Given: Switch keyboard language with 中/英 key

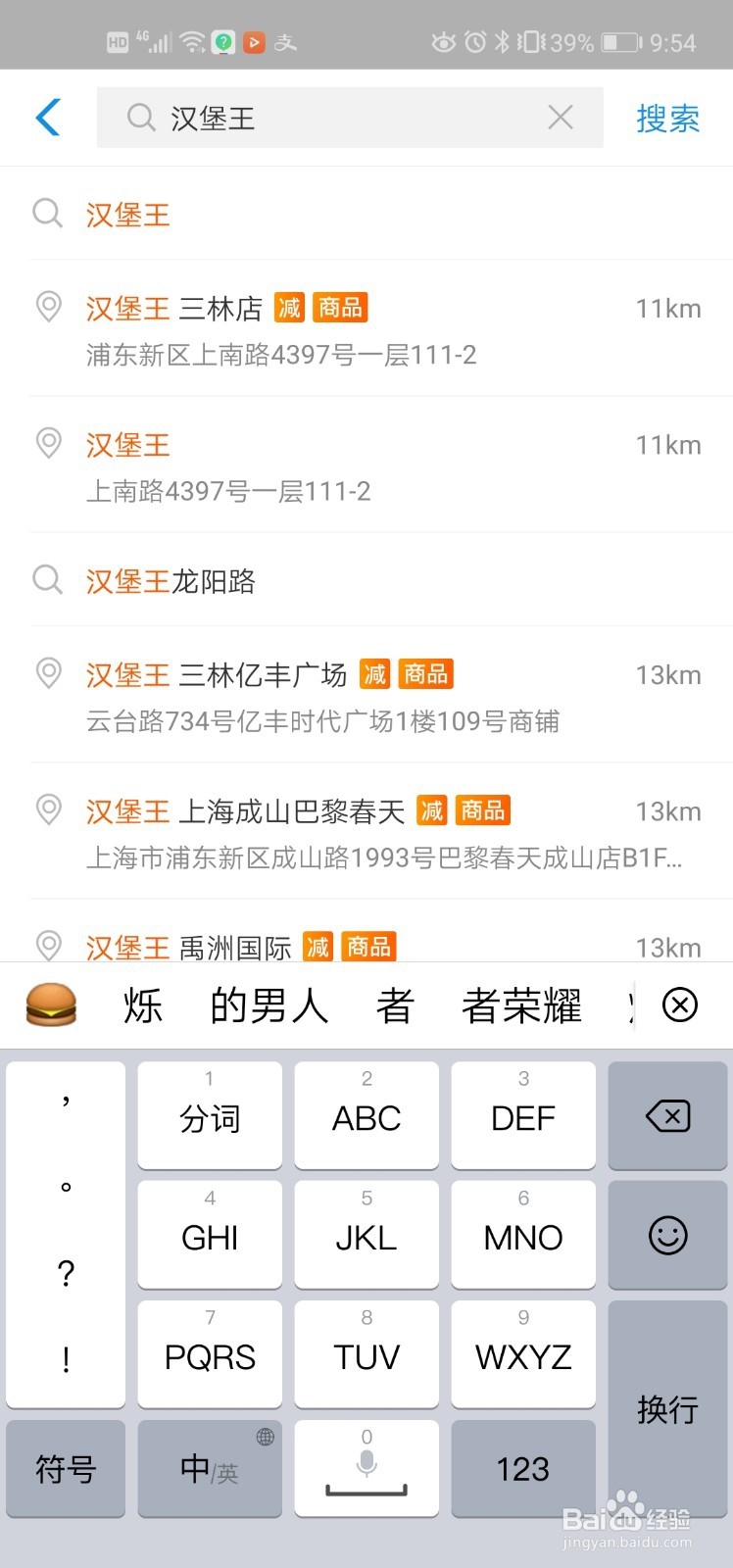Looking at the screenshot, I should coord(210,1468).
